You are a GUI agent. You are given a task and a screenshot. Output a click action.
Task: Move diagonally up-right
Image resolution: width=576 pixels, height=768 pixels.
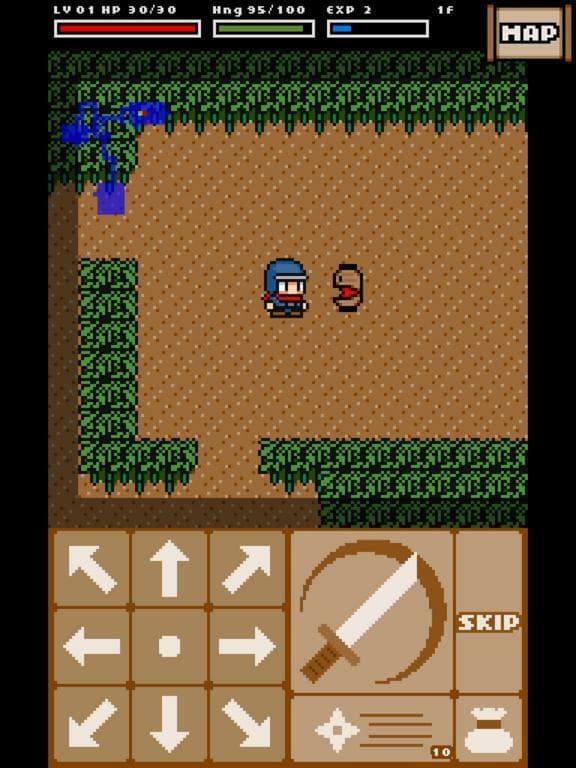coord(247,569)
